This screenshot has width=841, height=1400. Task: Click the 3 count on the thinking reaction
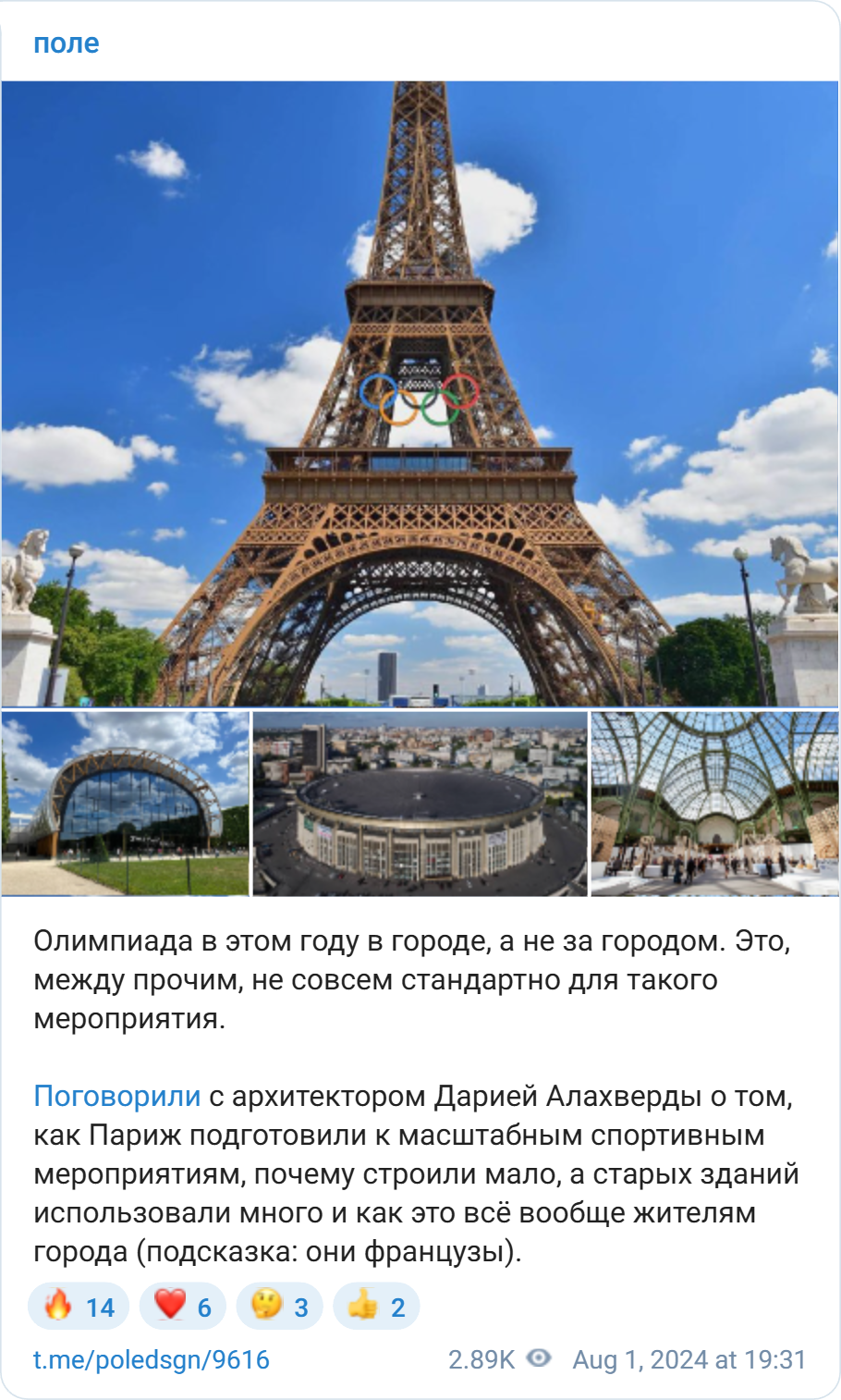point(300,1307)
